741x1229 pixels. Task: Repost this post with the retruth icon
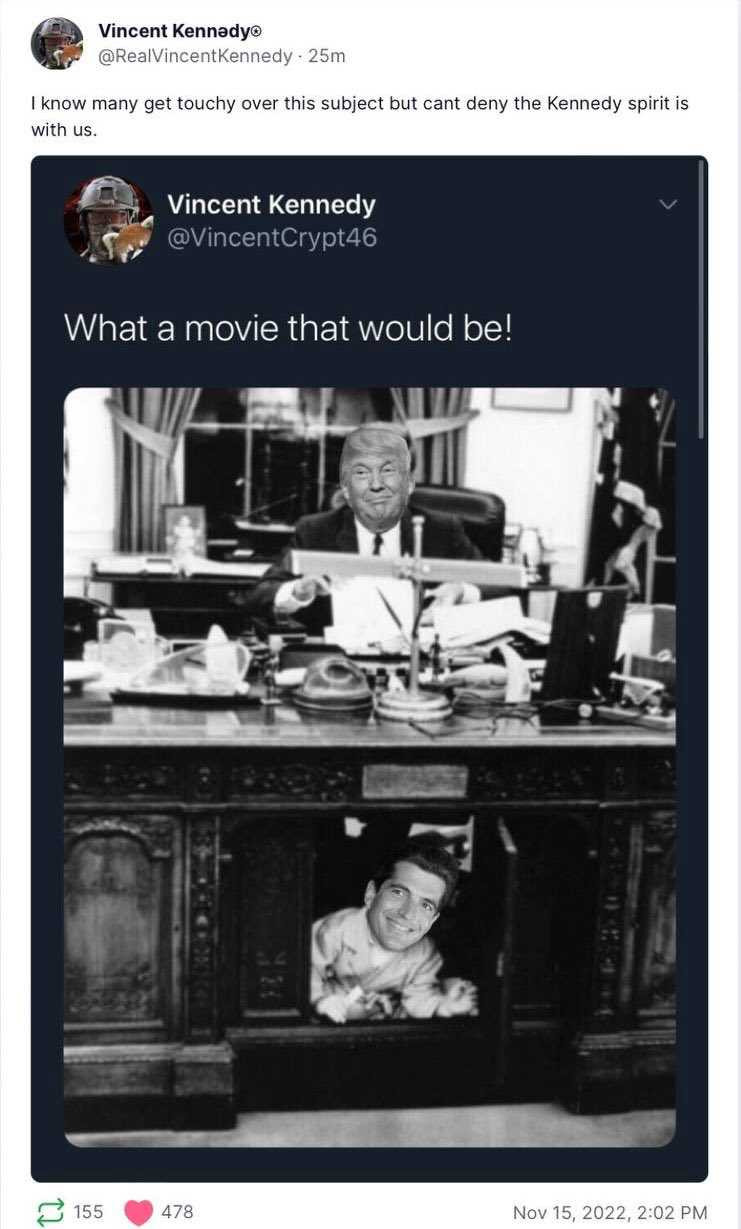(50, 1211)
